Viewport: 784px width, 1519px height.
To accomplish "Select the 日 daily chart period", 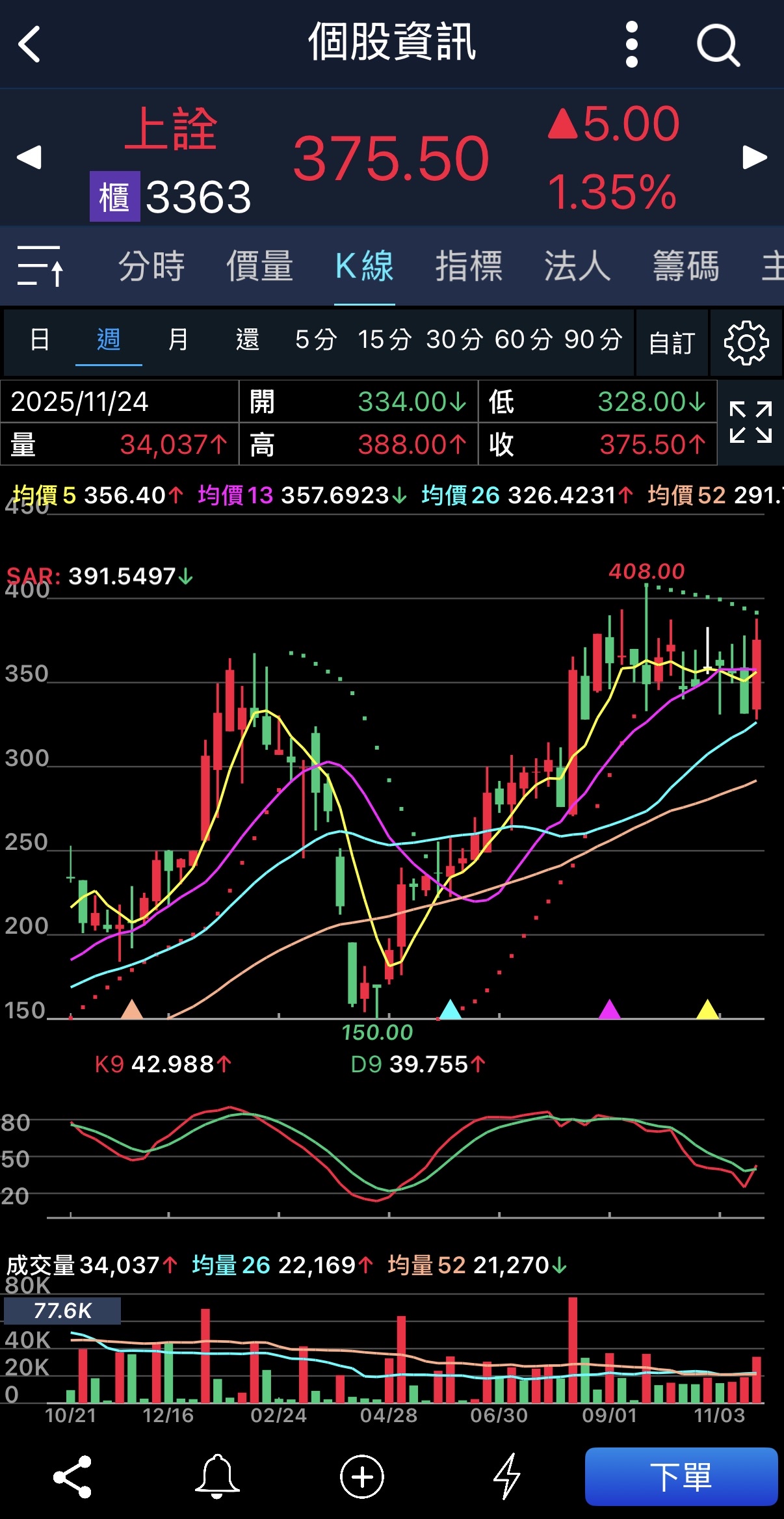I will pyautogui.click(x=40, y=339).
